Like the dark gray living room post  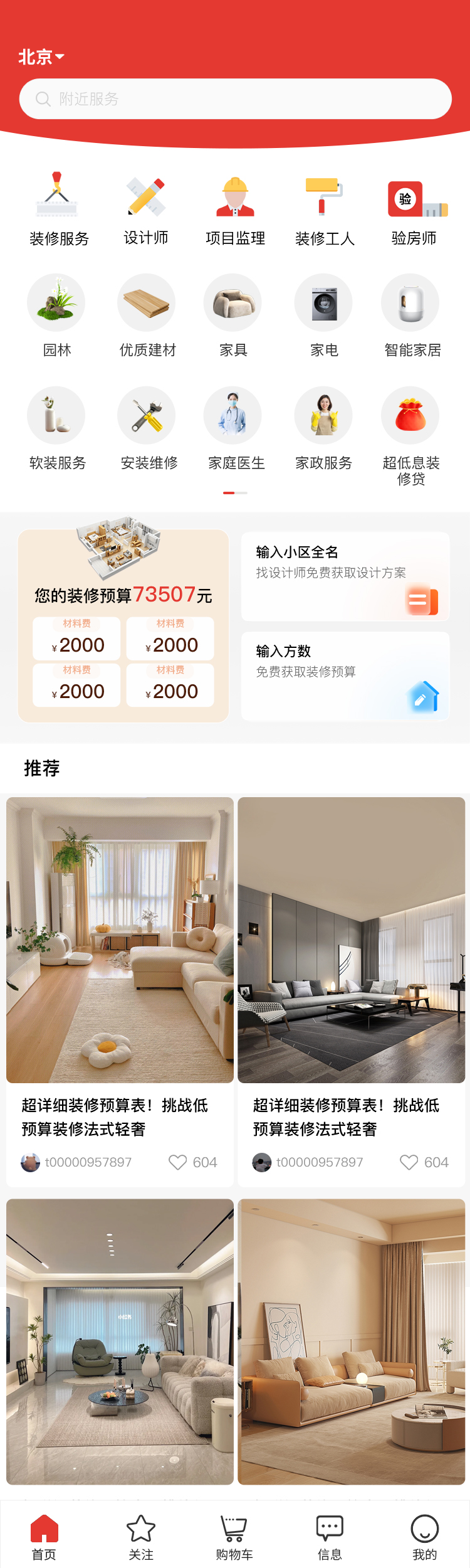pos(409,1162)
